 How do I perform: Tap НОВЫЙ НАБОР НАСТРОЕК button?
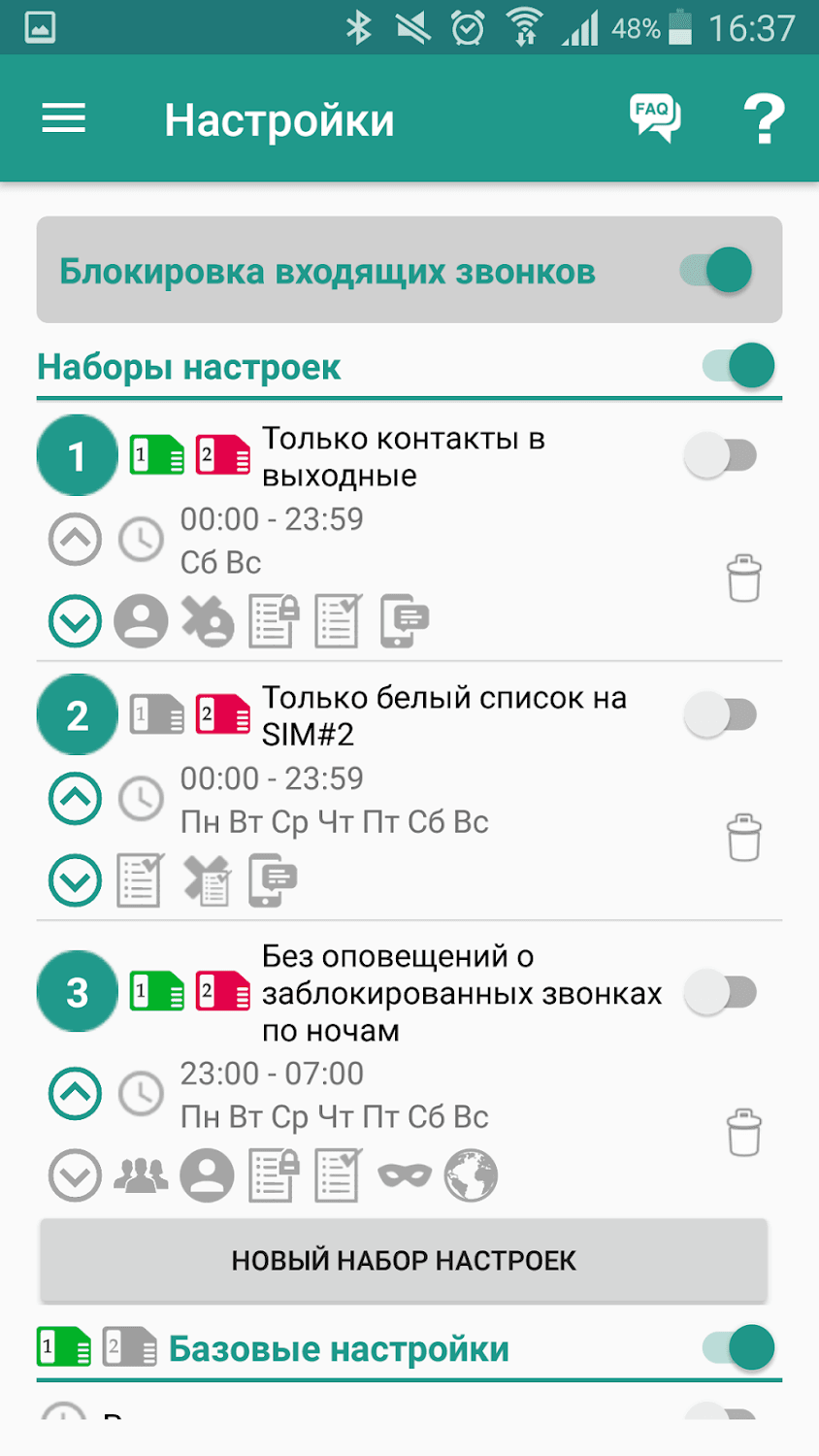point(404,1260)
